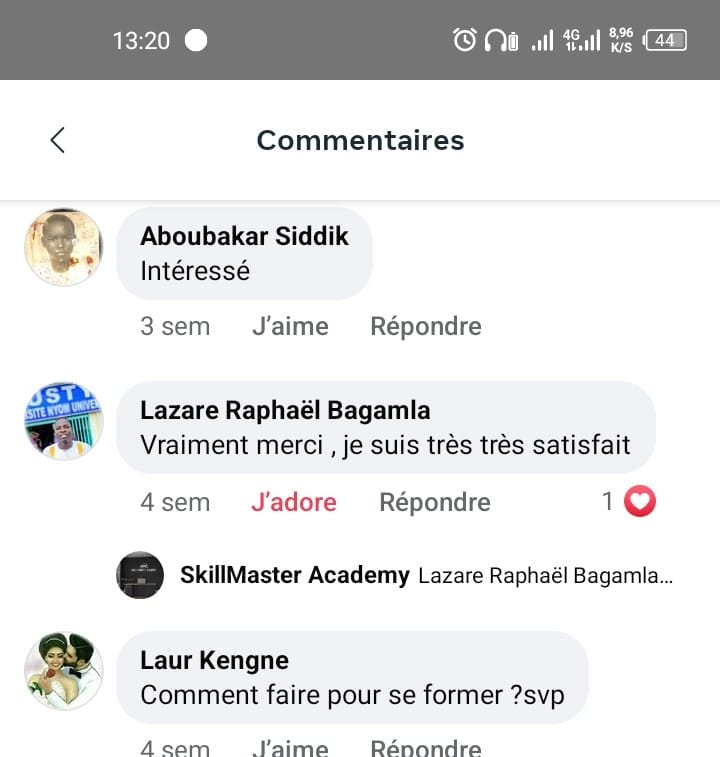
Task: Reply to Laur Kengne's comment
Action: [426, 747]
